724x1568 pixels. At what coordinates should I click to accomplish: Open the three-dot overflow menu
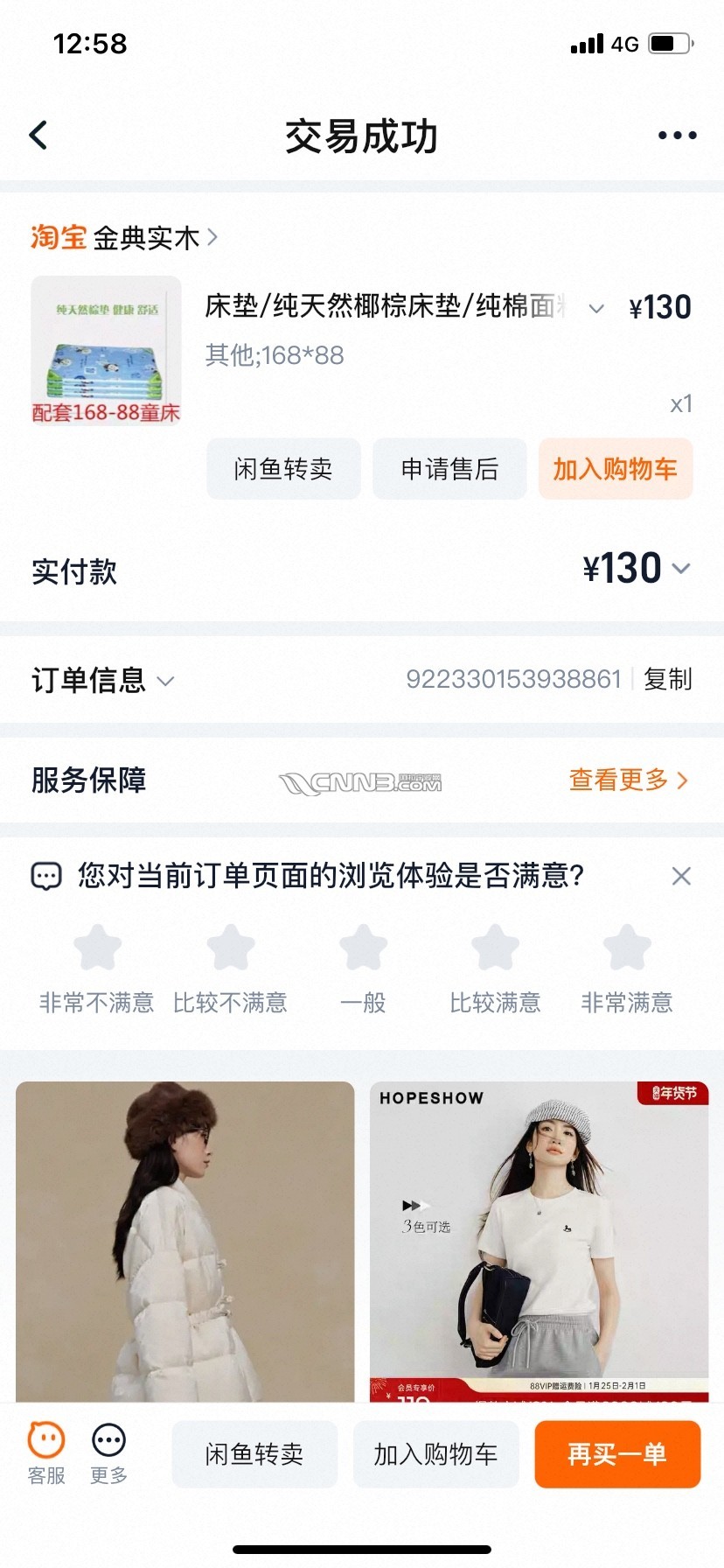point(677,136)
